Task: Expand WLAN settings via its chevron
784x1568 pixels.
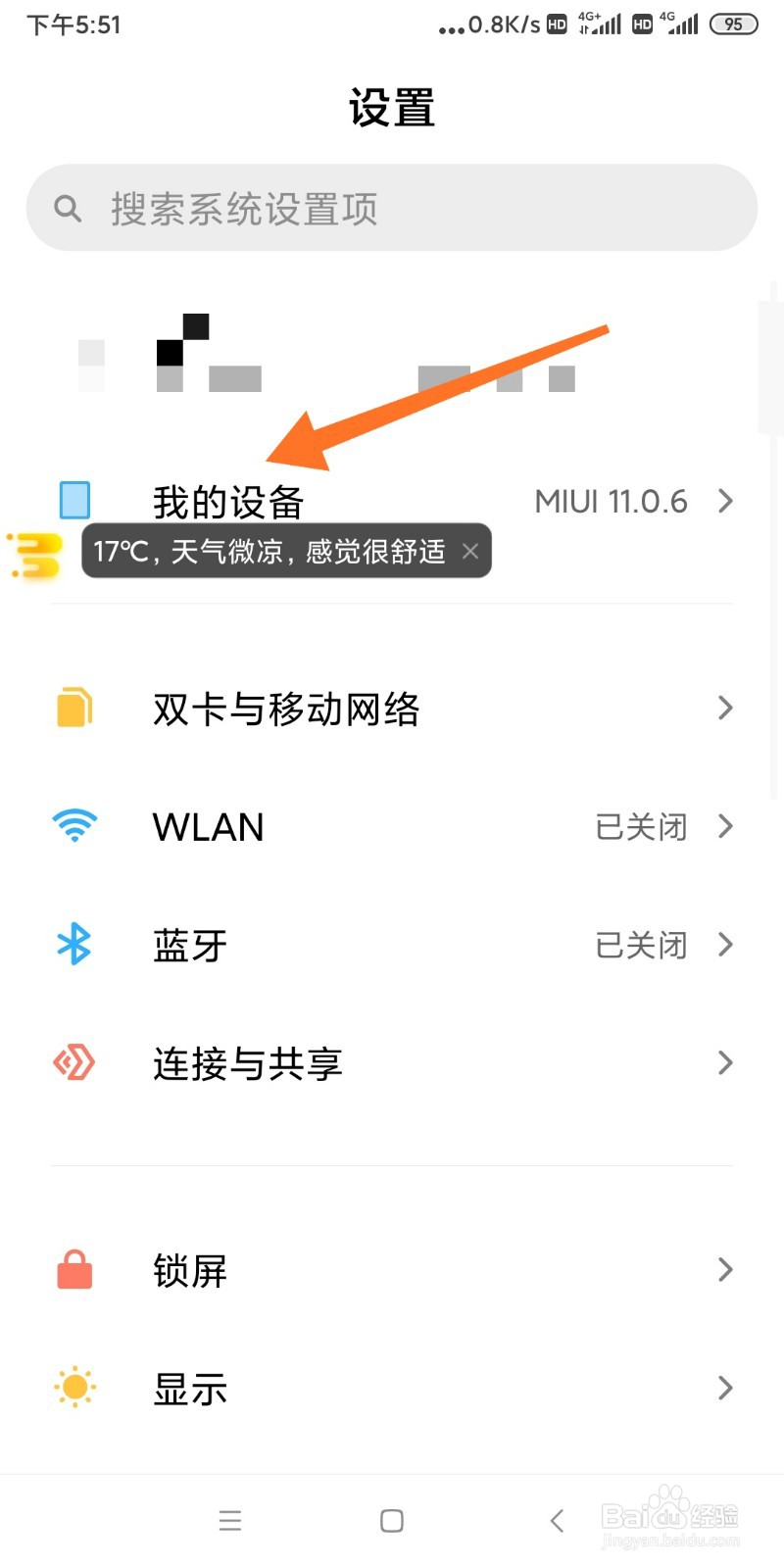Action: tap(725, 826)
